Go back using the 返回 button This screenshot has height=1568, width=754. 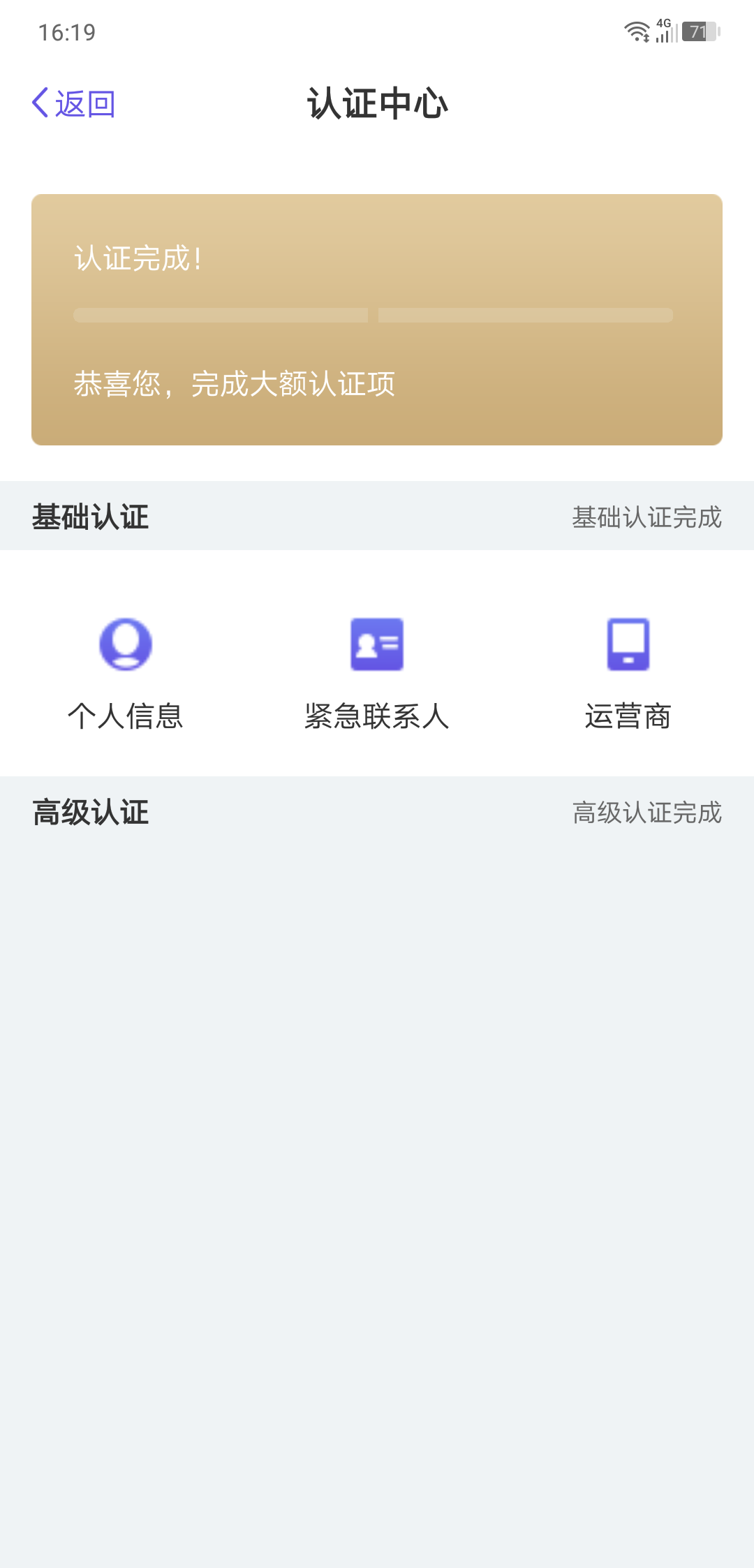tap(73, 103)
